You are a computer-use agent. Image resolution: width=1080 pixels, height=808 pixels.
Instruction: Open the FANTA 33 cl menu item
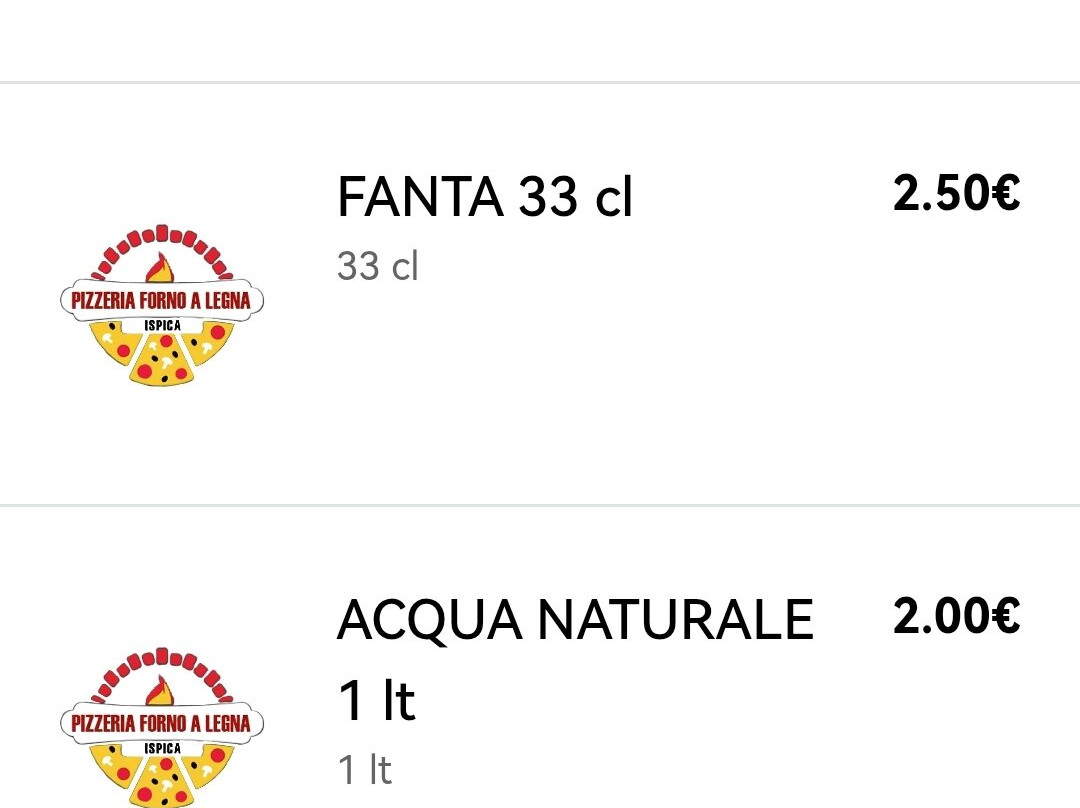[485, 197]
